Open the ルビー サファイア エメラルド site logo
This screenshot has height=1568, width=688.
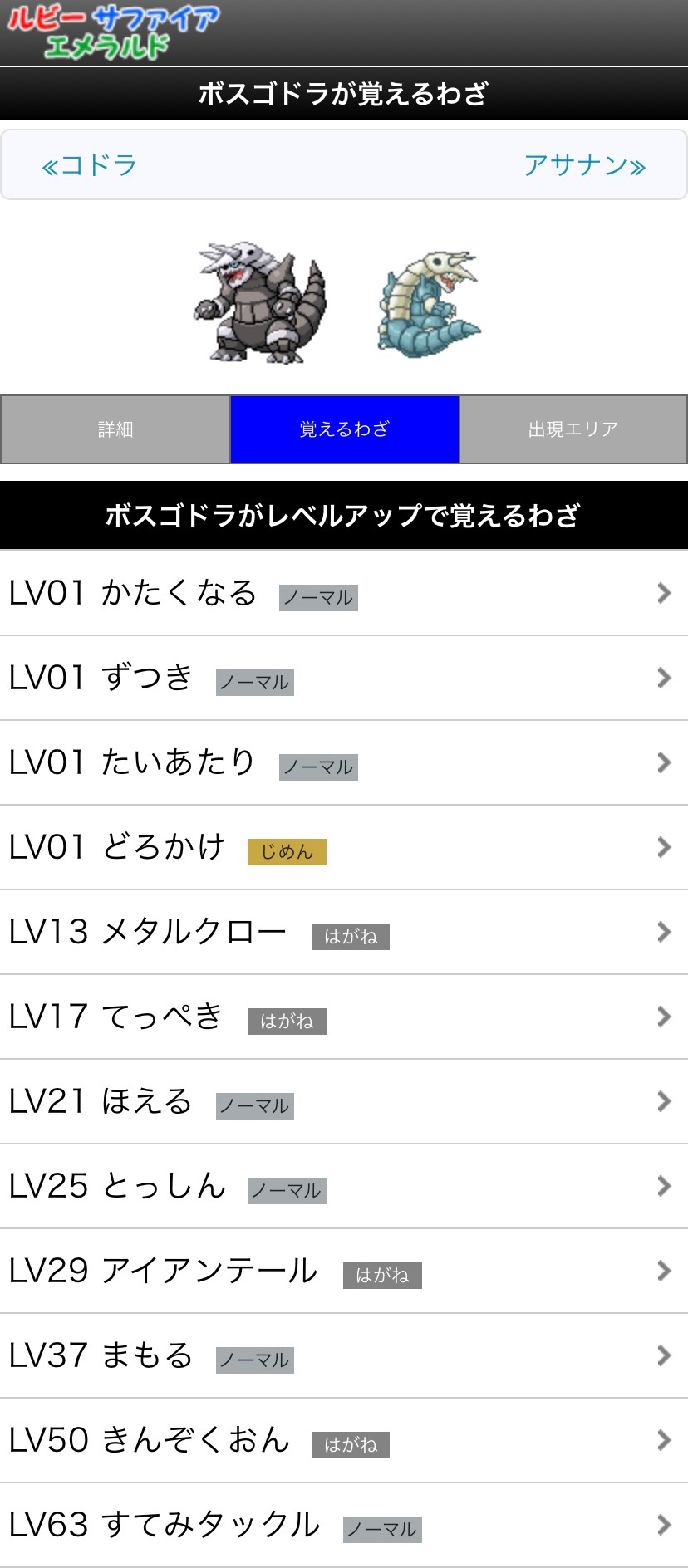[x=113, y=32]
